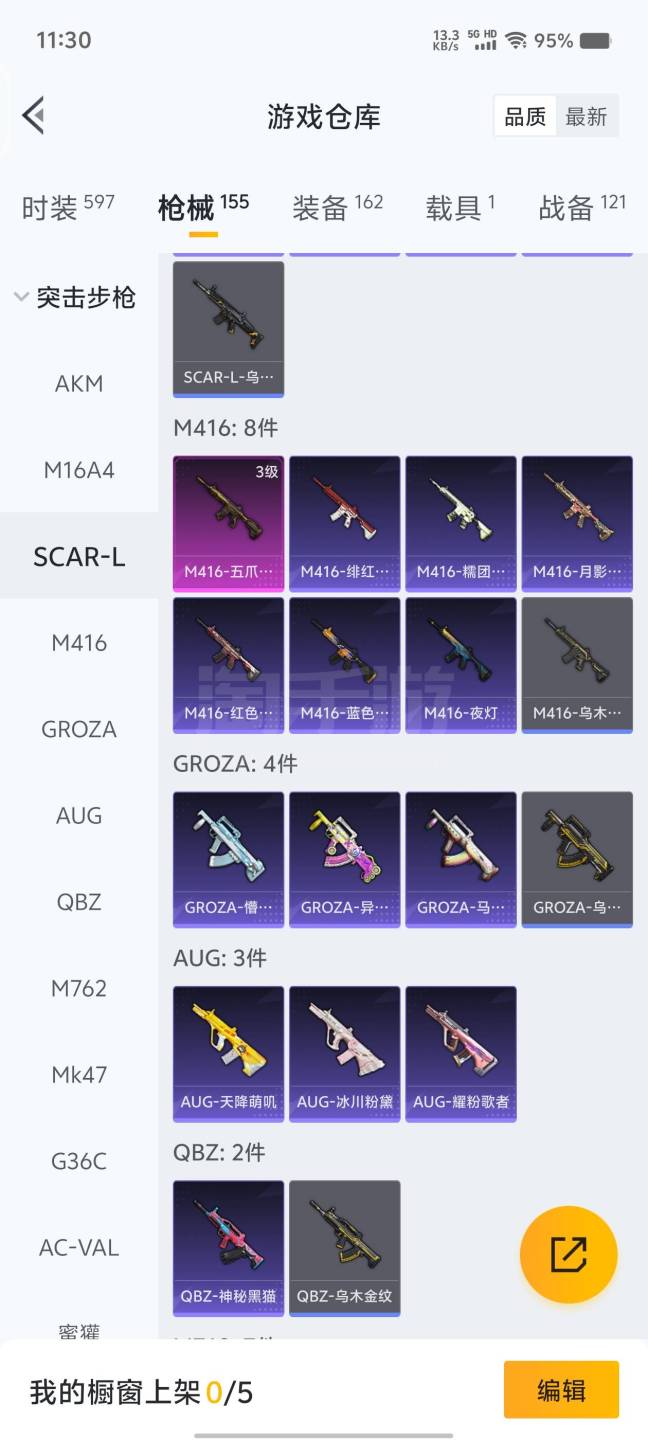Open the M416-夜灯 skin tile
The width and height of the screenshot is (648, 1440).
click(x=461, y=665)
